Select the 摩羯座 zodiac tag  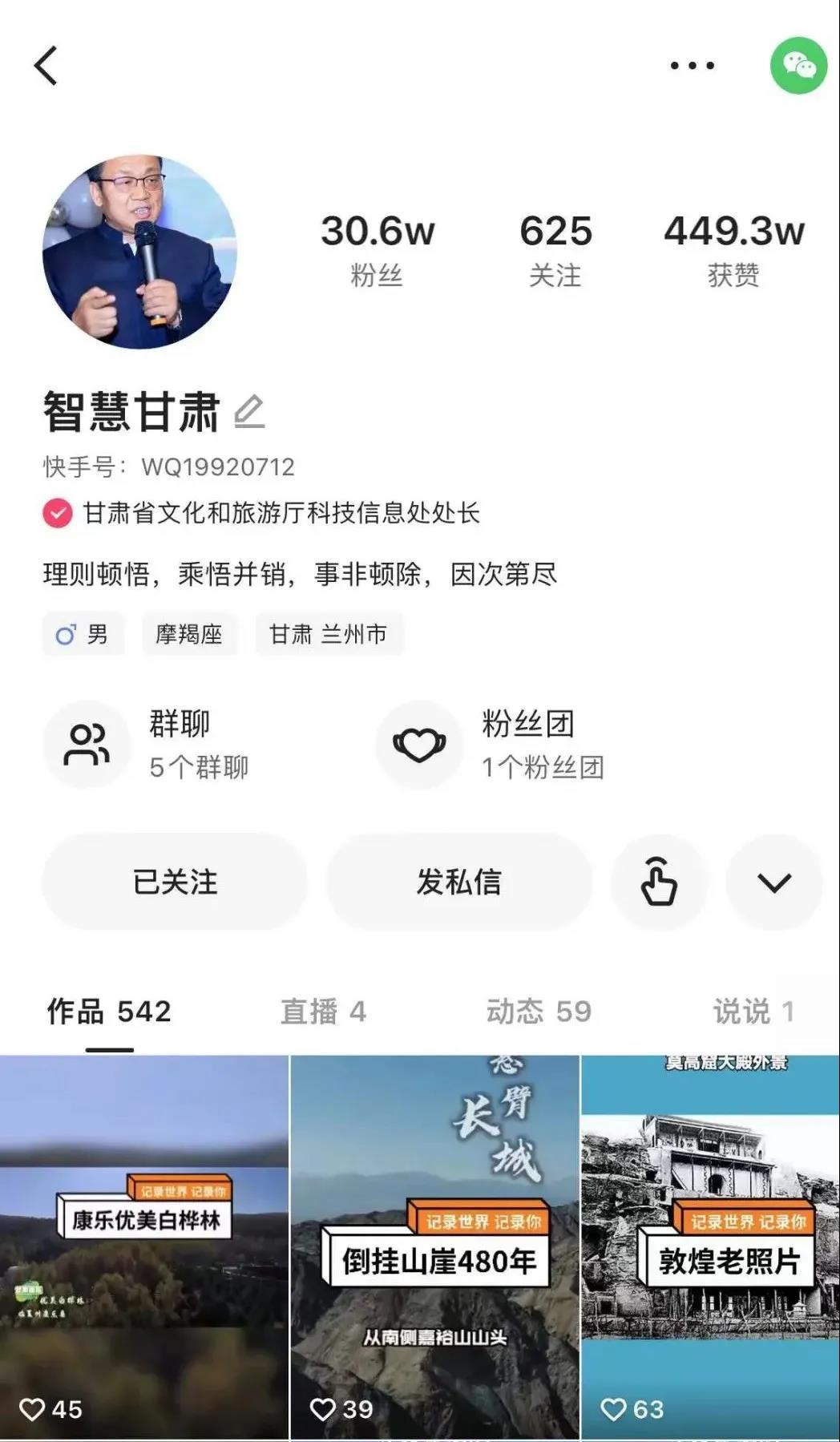(x=188, y=634)
